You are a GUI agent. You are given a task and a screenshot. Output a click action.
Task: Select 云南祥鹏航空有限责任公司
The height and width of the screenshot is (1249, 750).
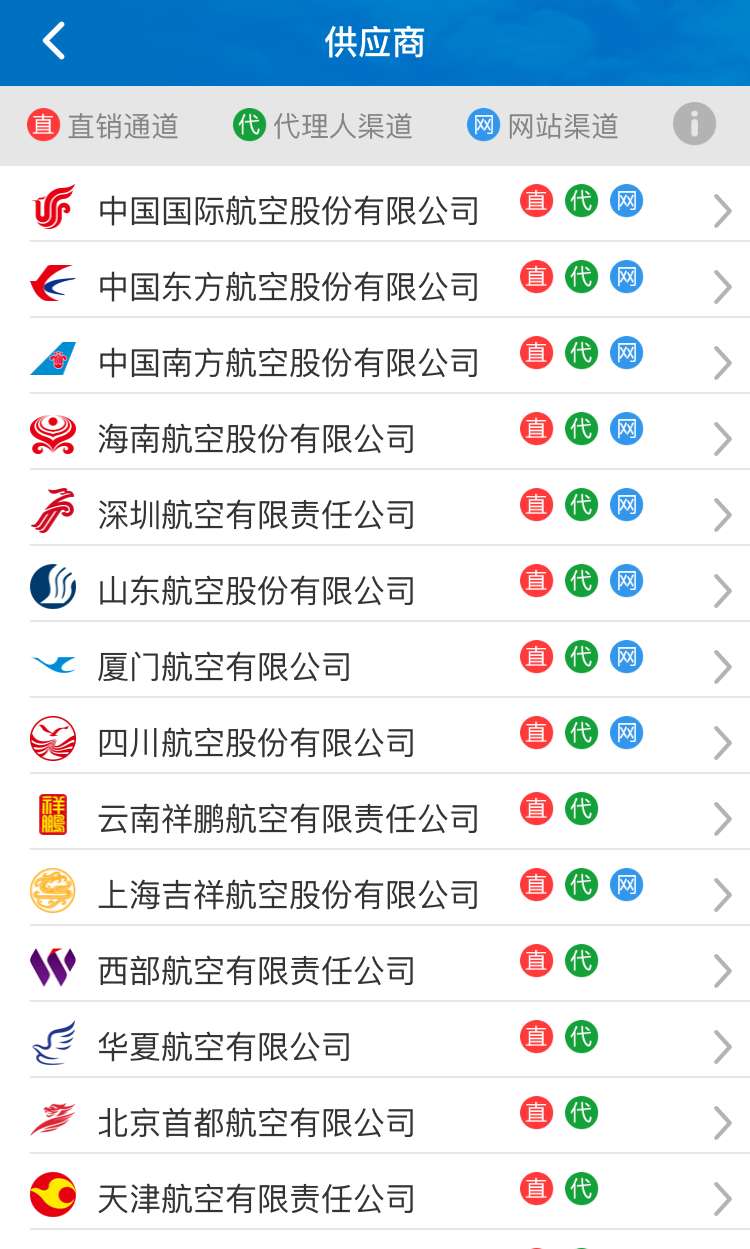(x=375, y=812)
